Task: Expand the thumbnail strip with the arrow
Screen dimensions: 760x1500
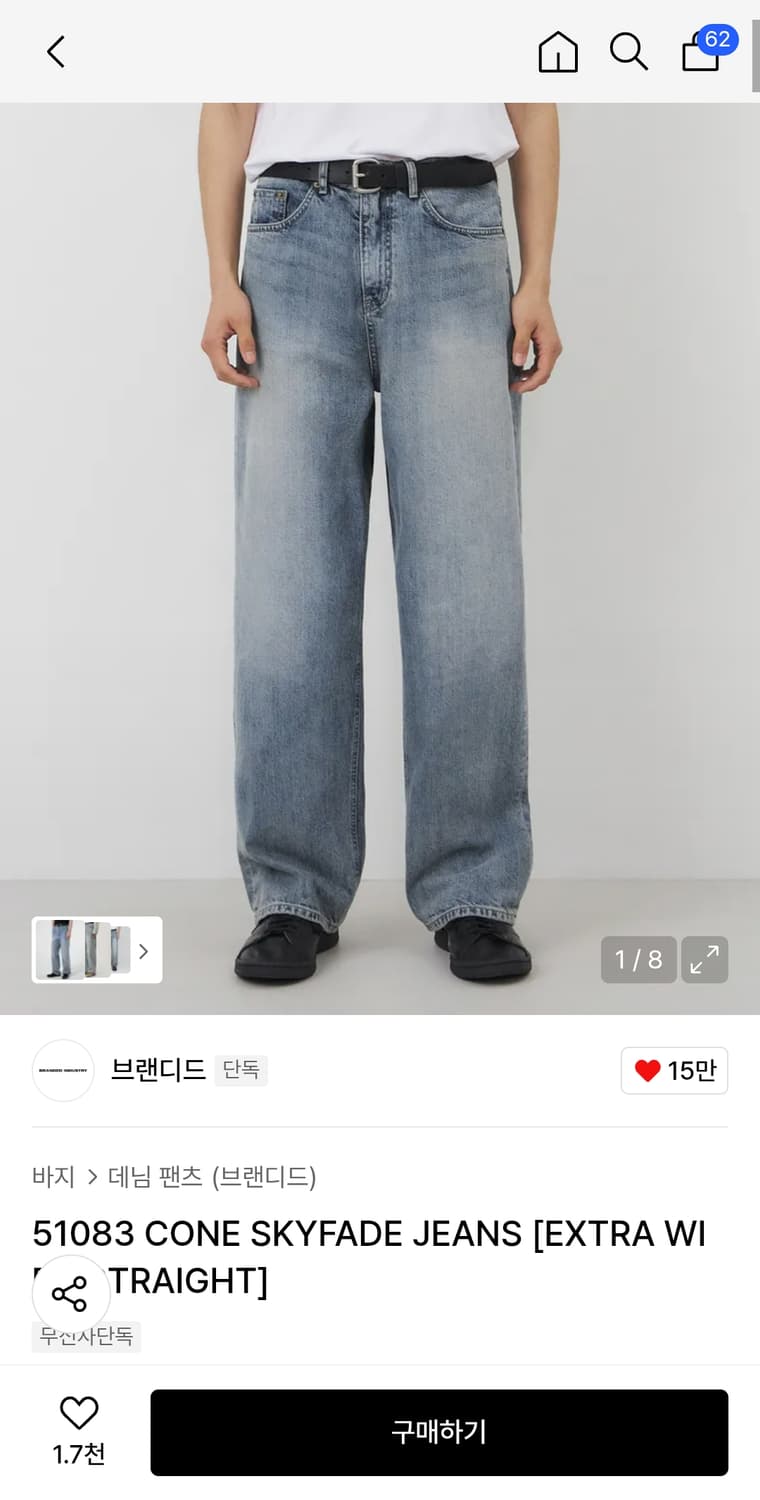Action: click(144, 950)
